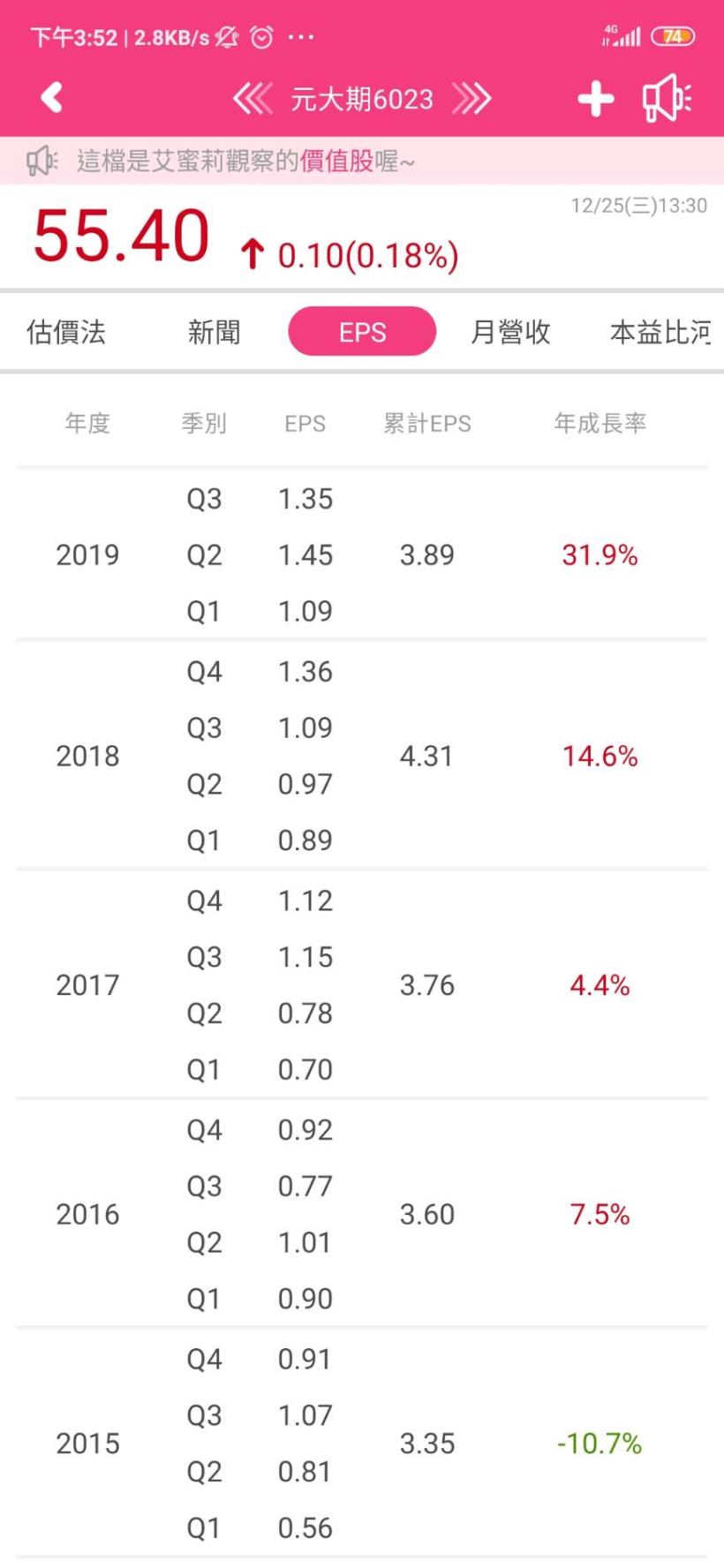Open the megaphone announcement icon in header

click(x=667, y=98)
